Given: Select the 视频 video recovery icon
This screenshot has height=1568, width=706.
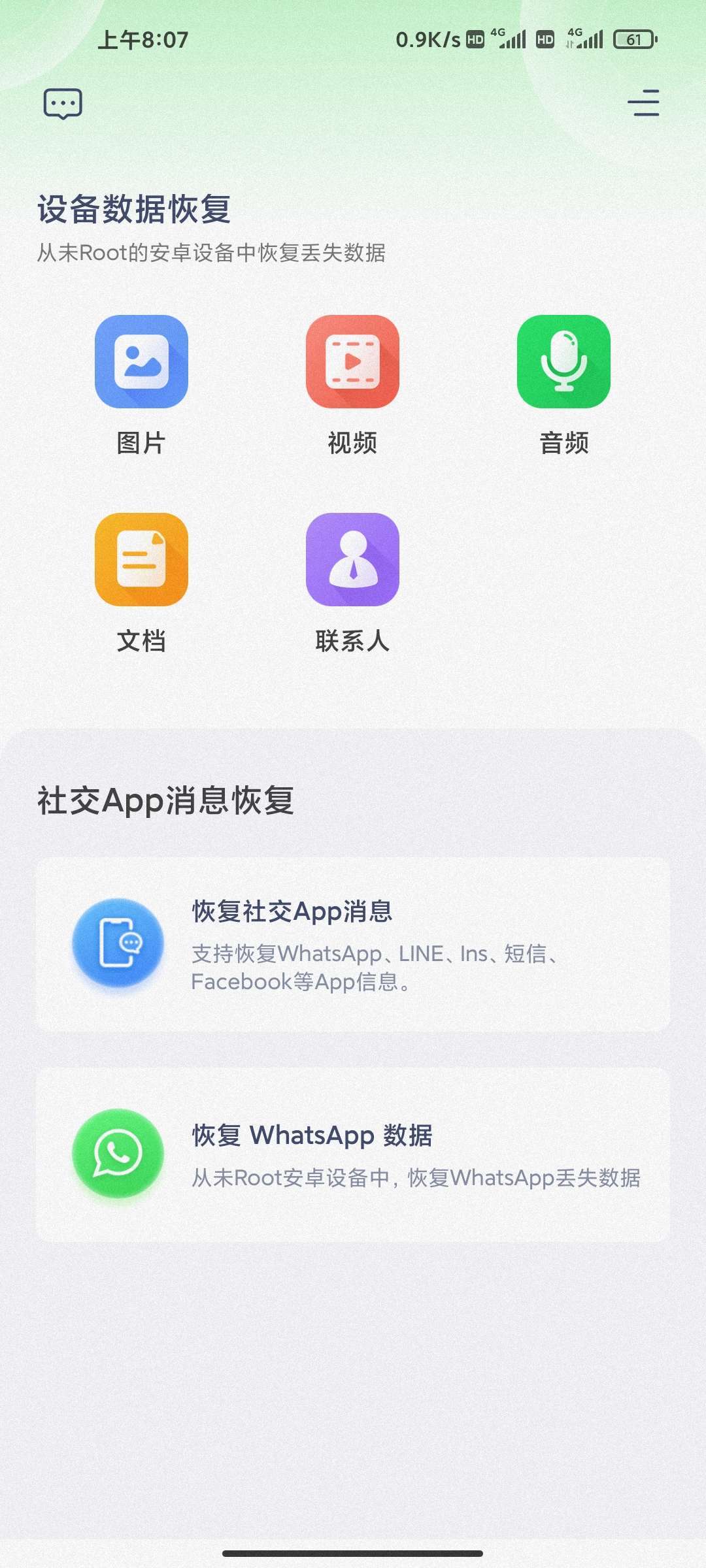Looking at the screenshot, I should click(x=353, y=363).
